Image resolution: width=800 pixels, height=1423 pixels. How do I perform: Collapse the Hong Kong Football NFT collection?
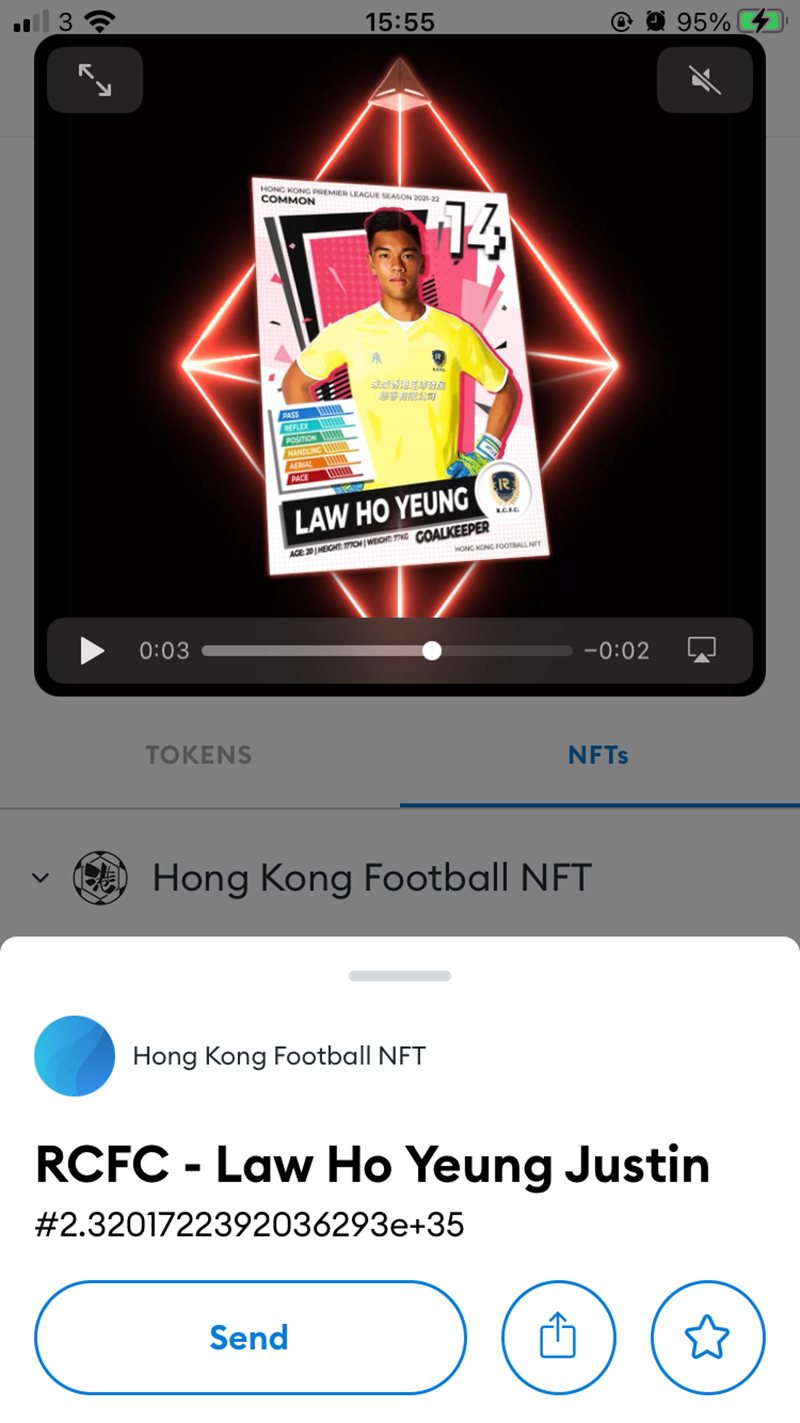(x=41, y=878)
